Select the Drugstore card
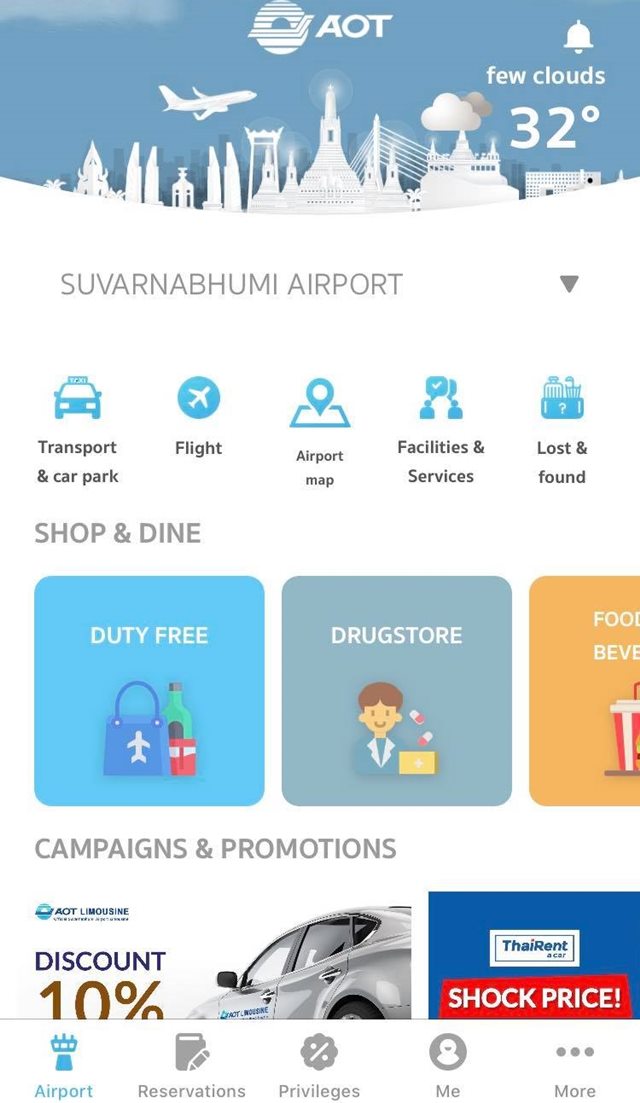 click(x=396, y=690)
